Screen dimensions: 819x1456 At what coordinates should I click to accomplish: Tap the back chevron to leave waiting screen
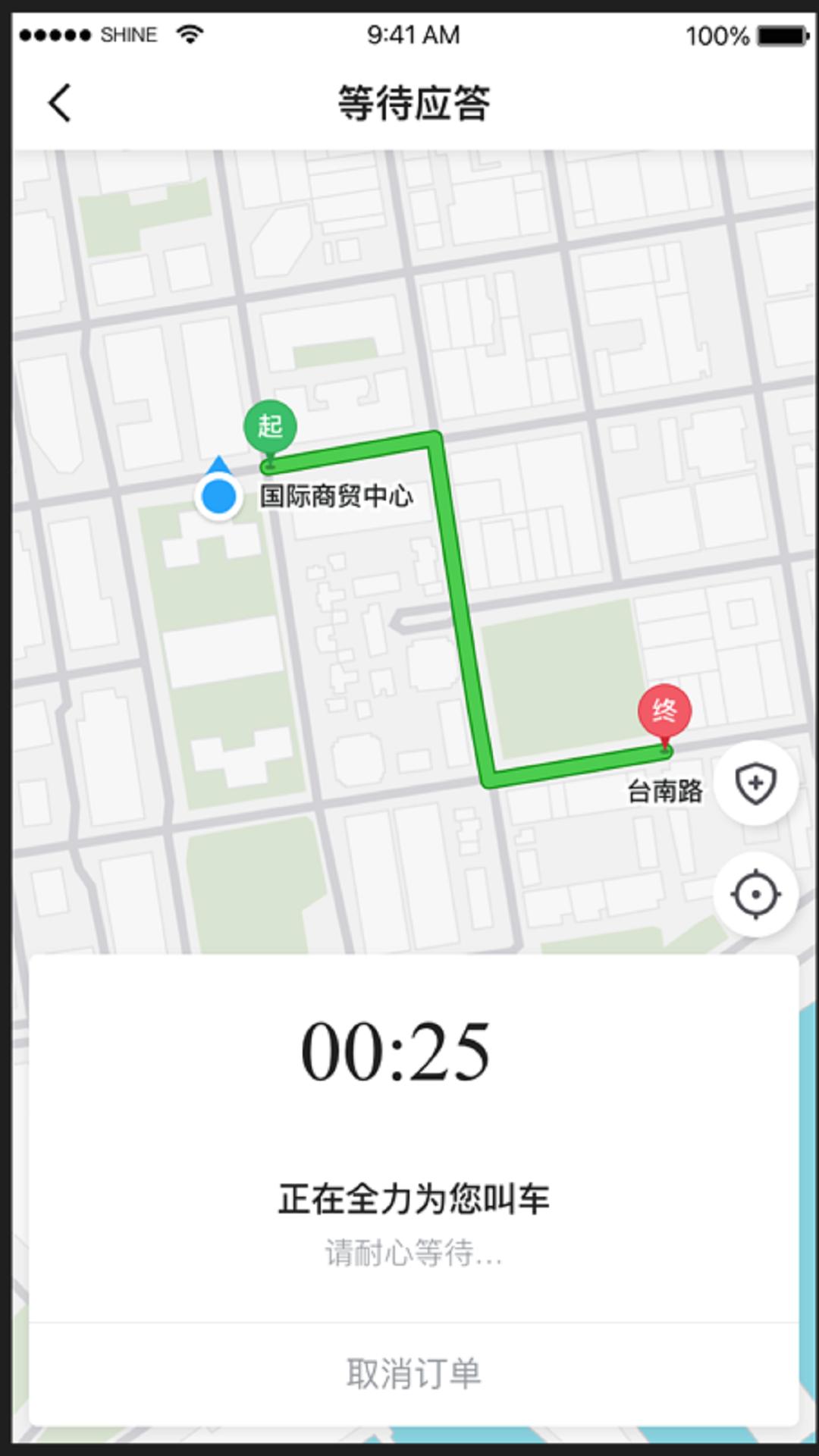[x=58, y=101]
